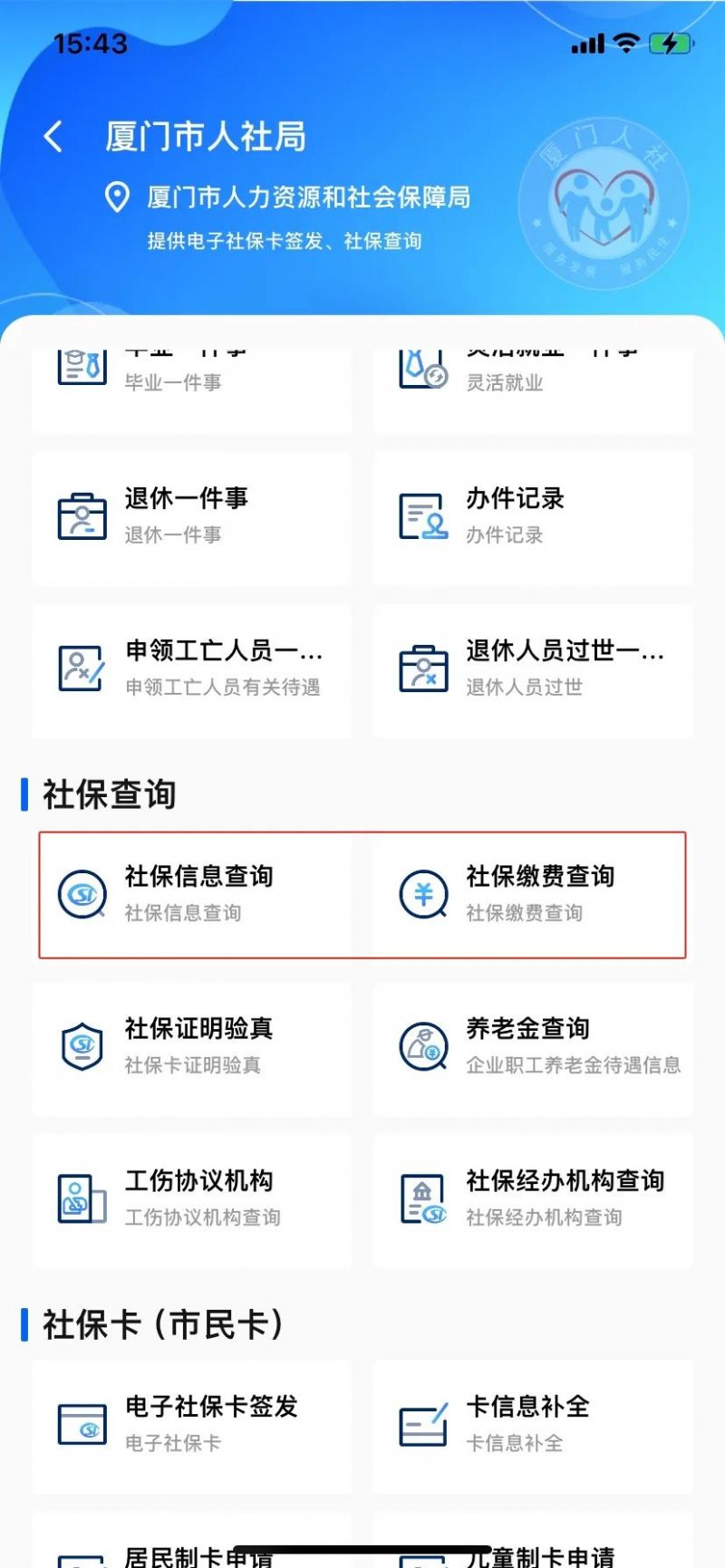Viewport: 725px width, 1568px height.
Task: Open 申领工亡人员 benefits card
Action: 191,669
